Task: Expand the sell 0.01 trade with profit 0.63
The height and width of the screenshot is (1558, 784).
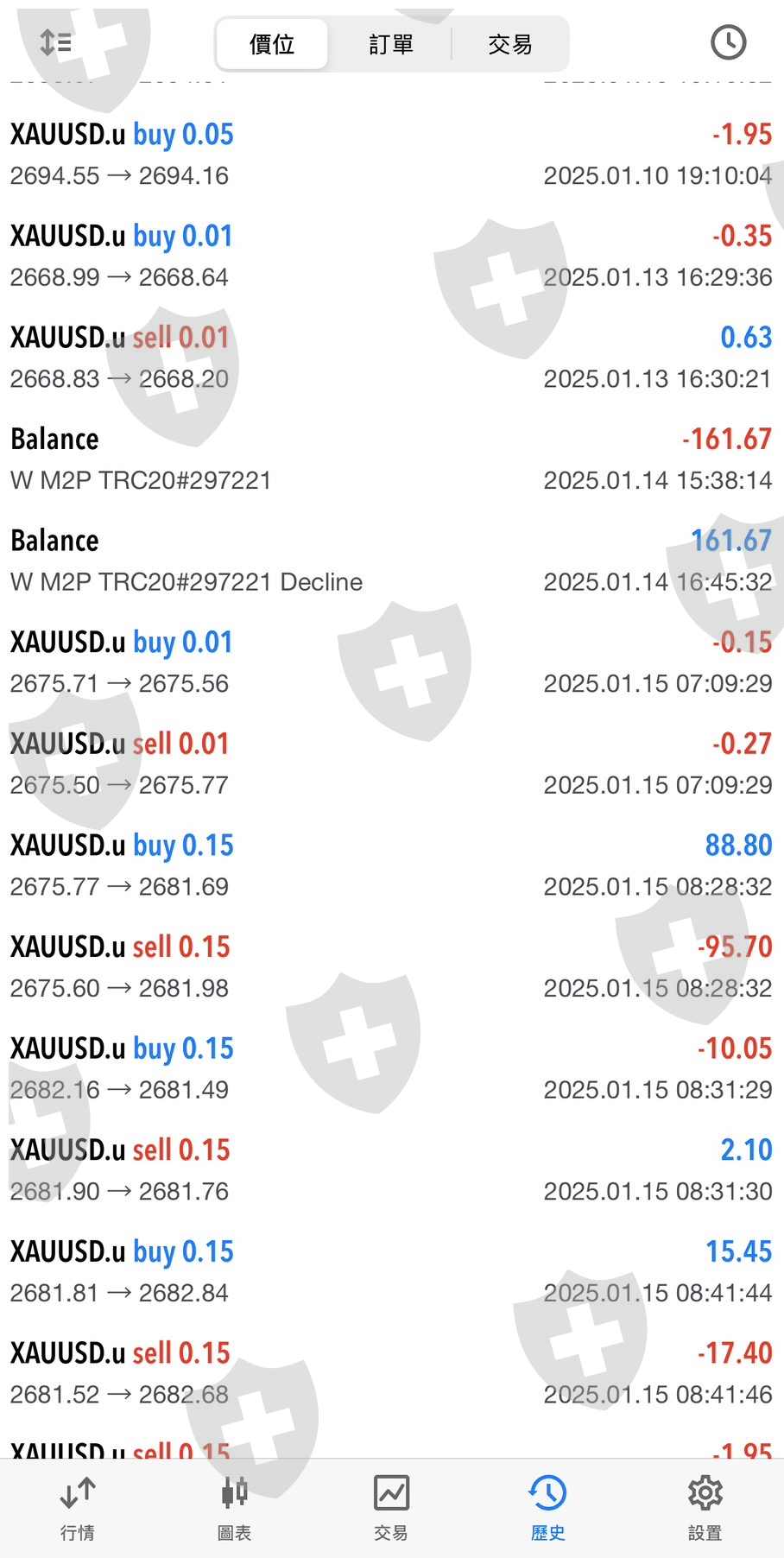Action: (391, 358)
